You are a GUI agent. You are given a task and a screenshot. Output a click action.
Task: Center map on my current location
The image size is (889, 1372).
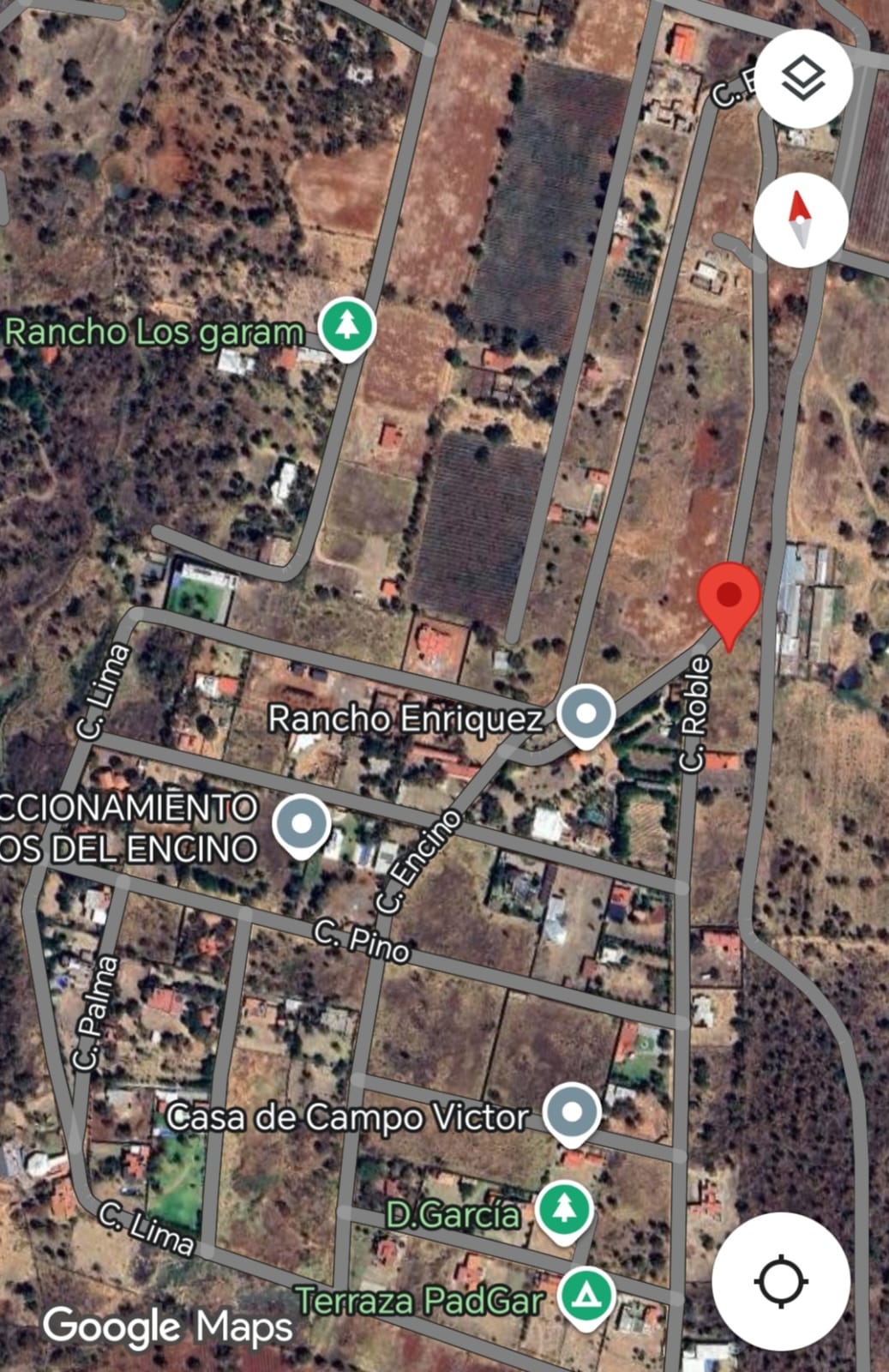click(x=781, y=1282)
